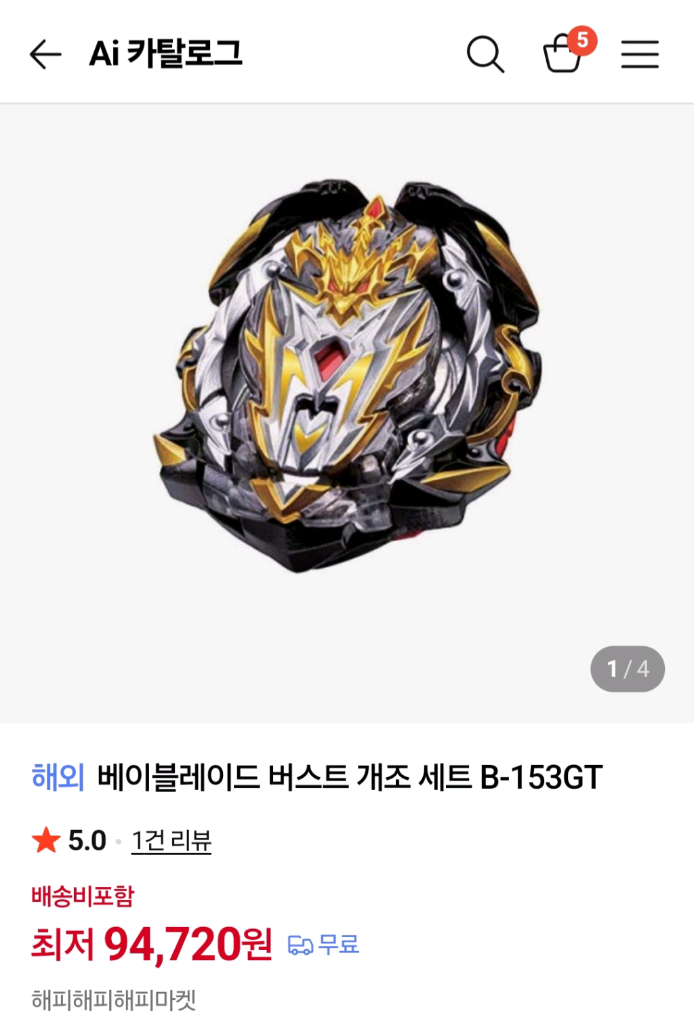Open the 1건 리뷰 review link
694x1024 pixels.
coord(171,841)
